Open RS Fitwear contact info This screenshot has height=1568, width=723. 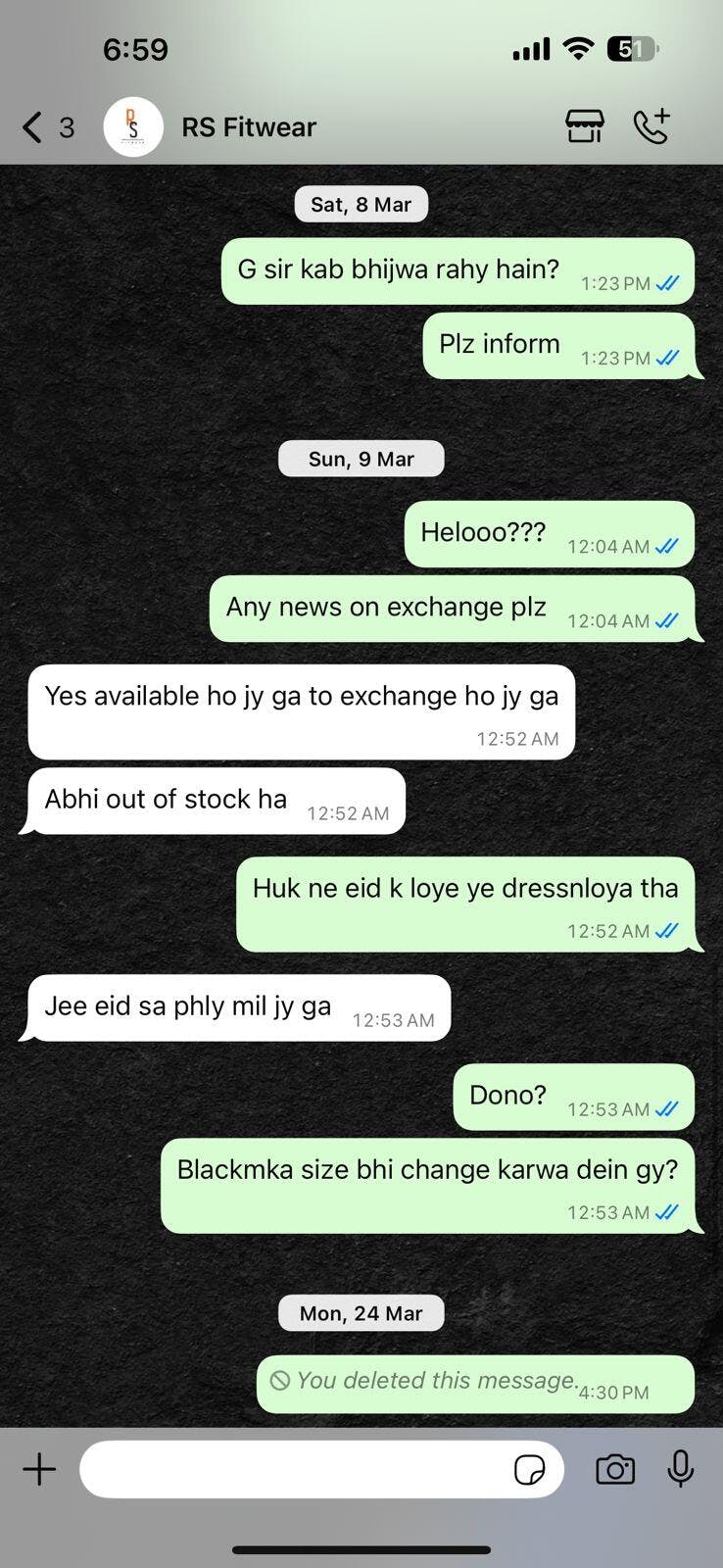[x=249, y=127]
